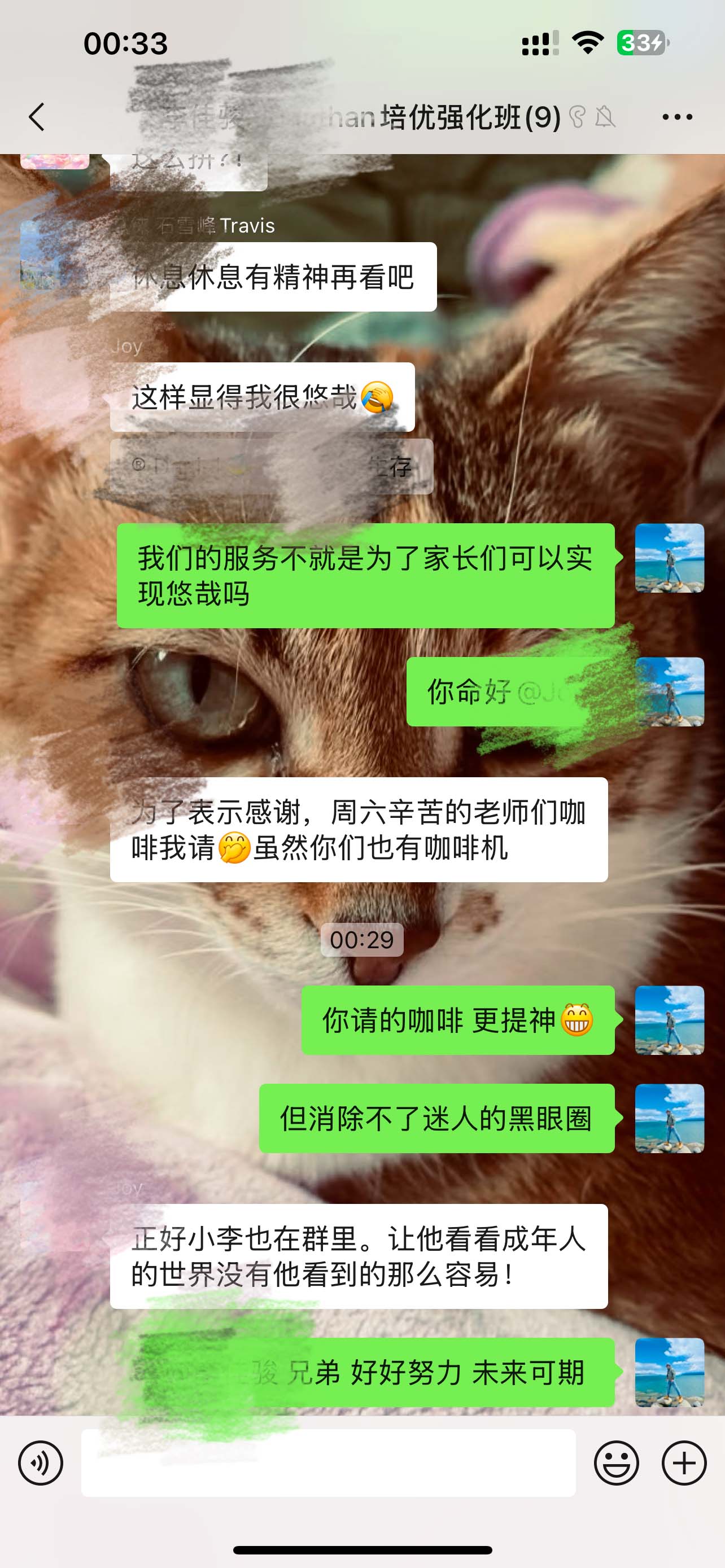Switch to voice message input
Viewport: 725px width, 1568px height.
pyautogui.click(x=40, y=1462)
